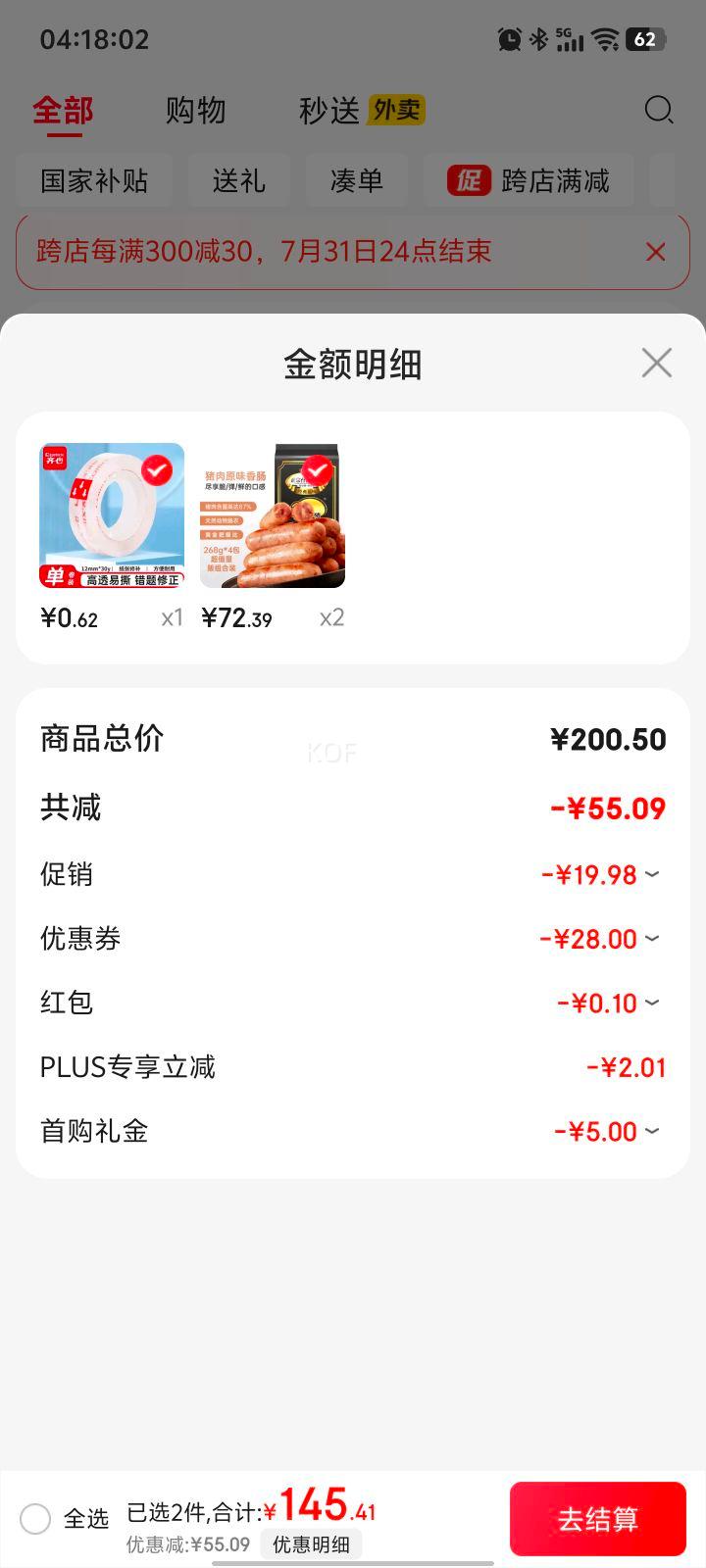
Task: Expand the 优惠券 discount breakdown
Action: coord(652,939)
